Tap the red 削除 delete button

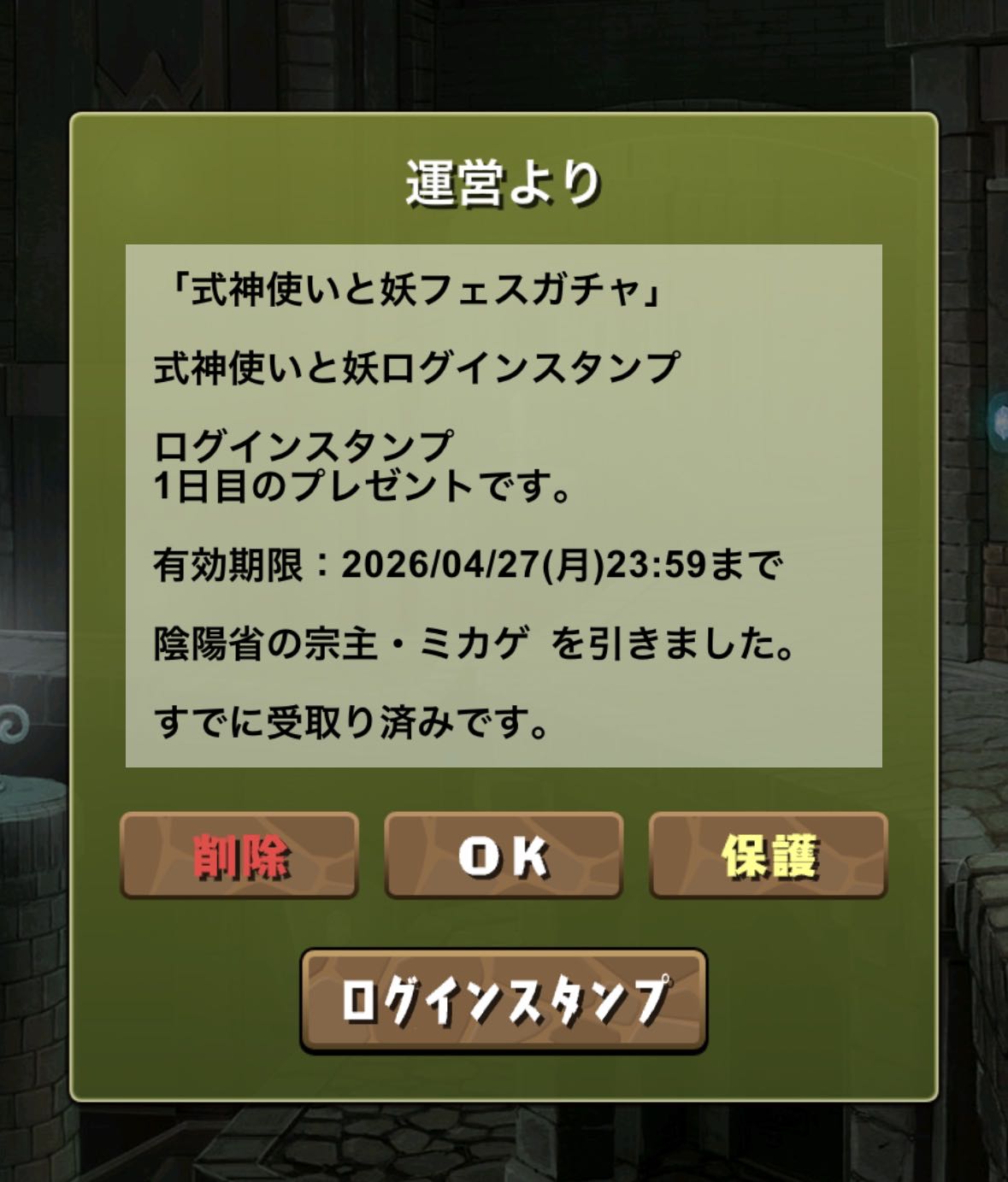(x=239, y=856)
